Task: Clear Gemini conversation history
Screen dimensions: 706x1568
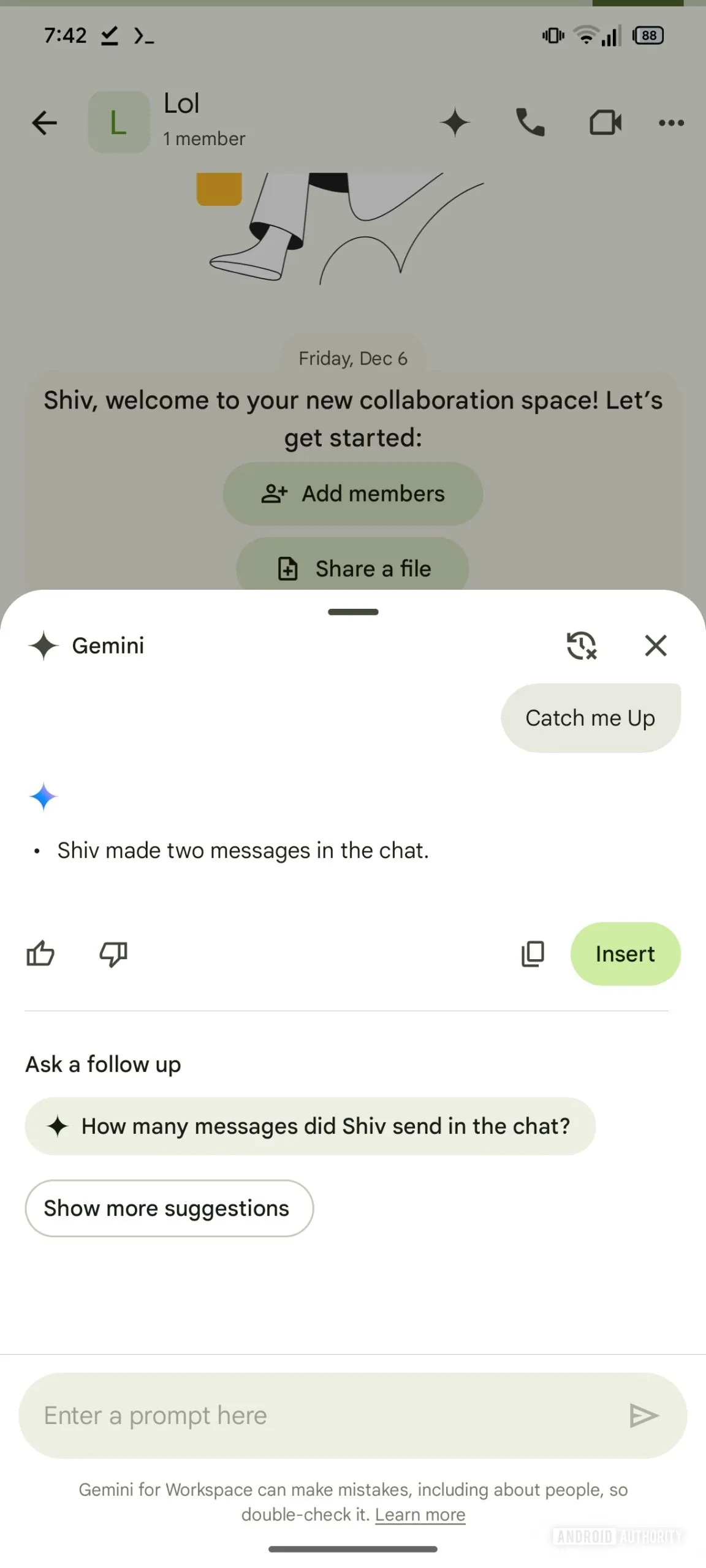Action: tap(580, 645)
